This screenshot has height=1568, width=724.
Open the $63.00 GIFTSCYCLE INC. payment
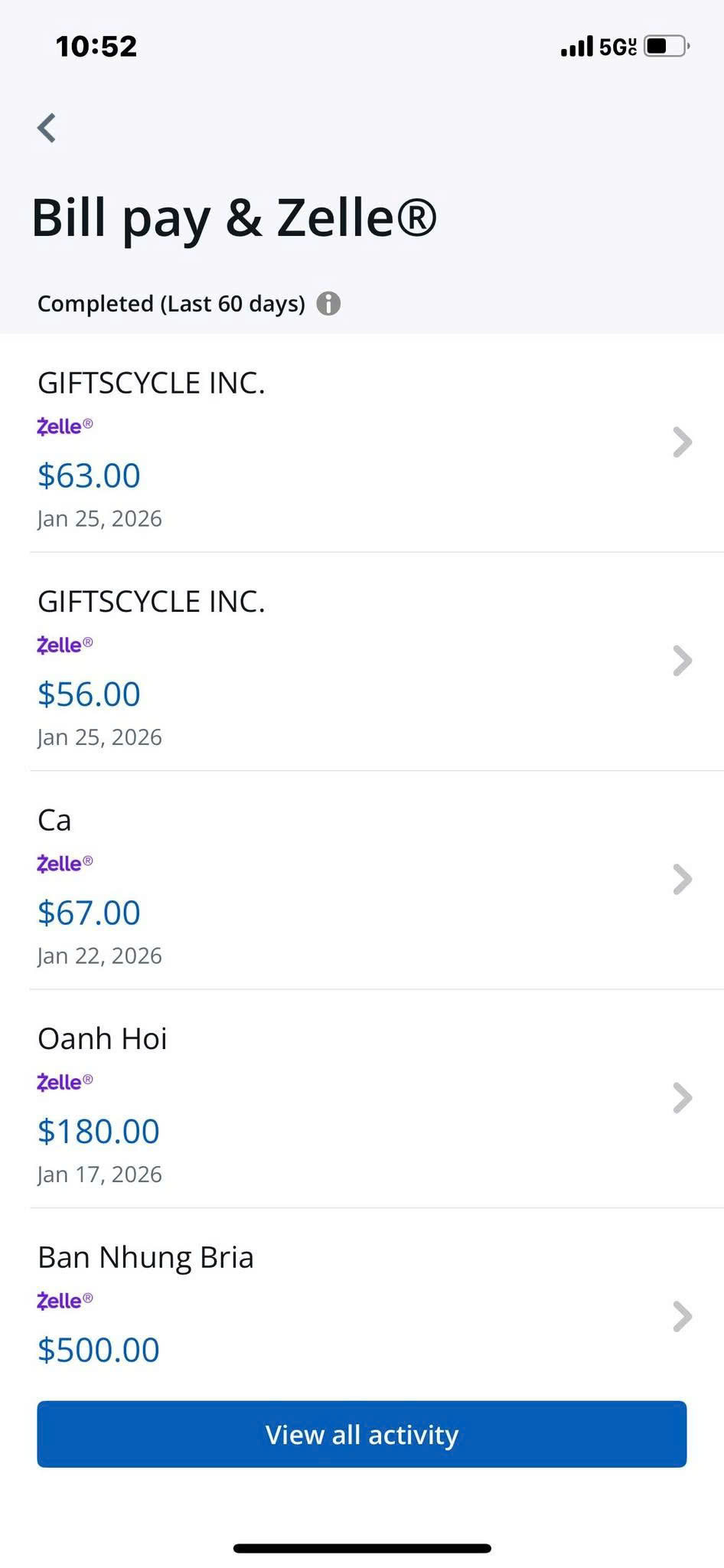pyautogui.click(x=361, y=443)
